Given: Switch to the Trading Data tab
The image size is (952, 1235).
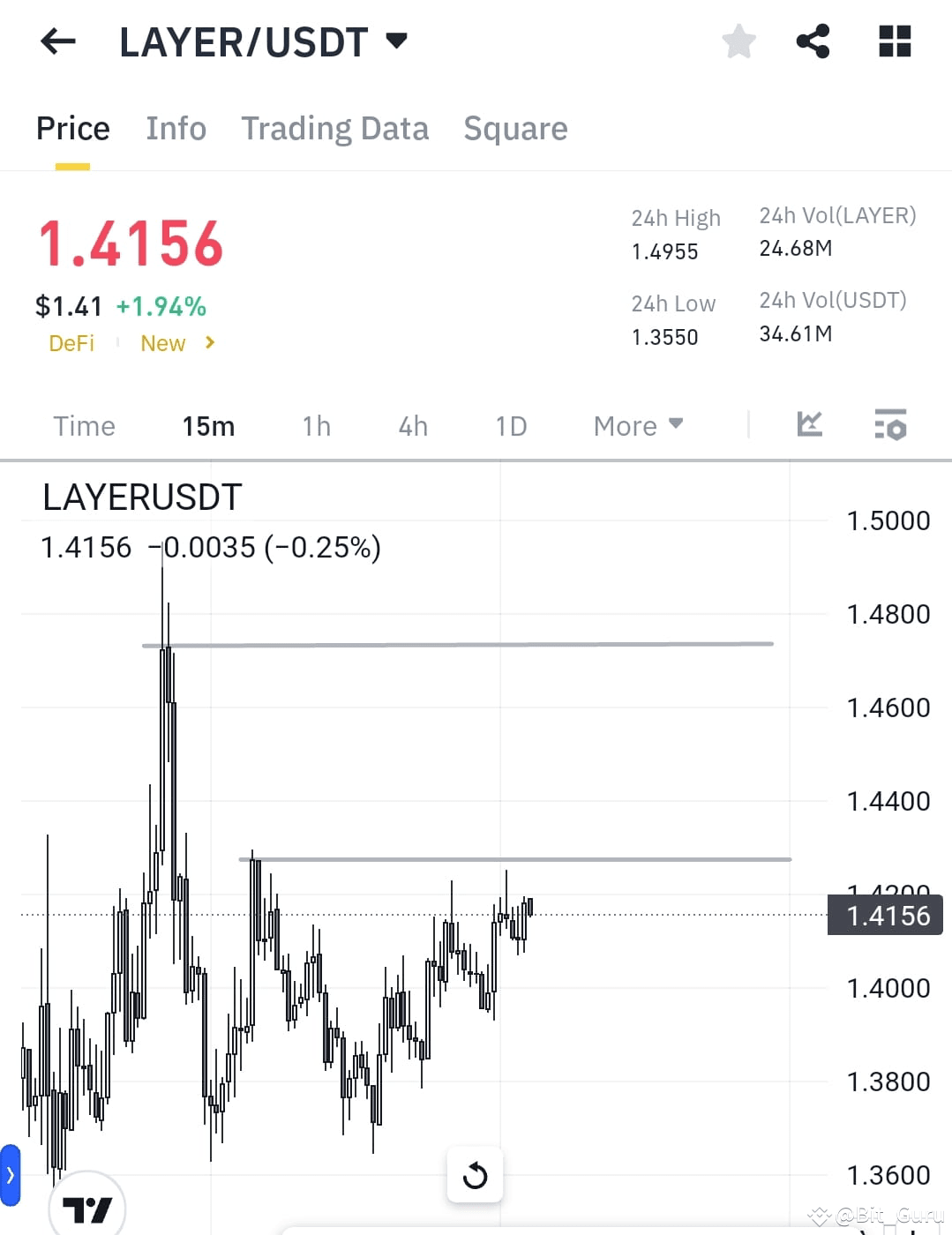Looking at the screenshot, I should tap(334, 129).
